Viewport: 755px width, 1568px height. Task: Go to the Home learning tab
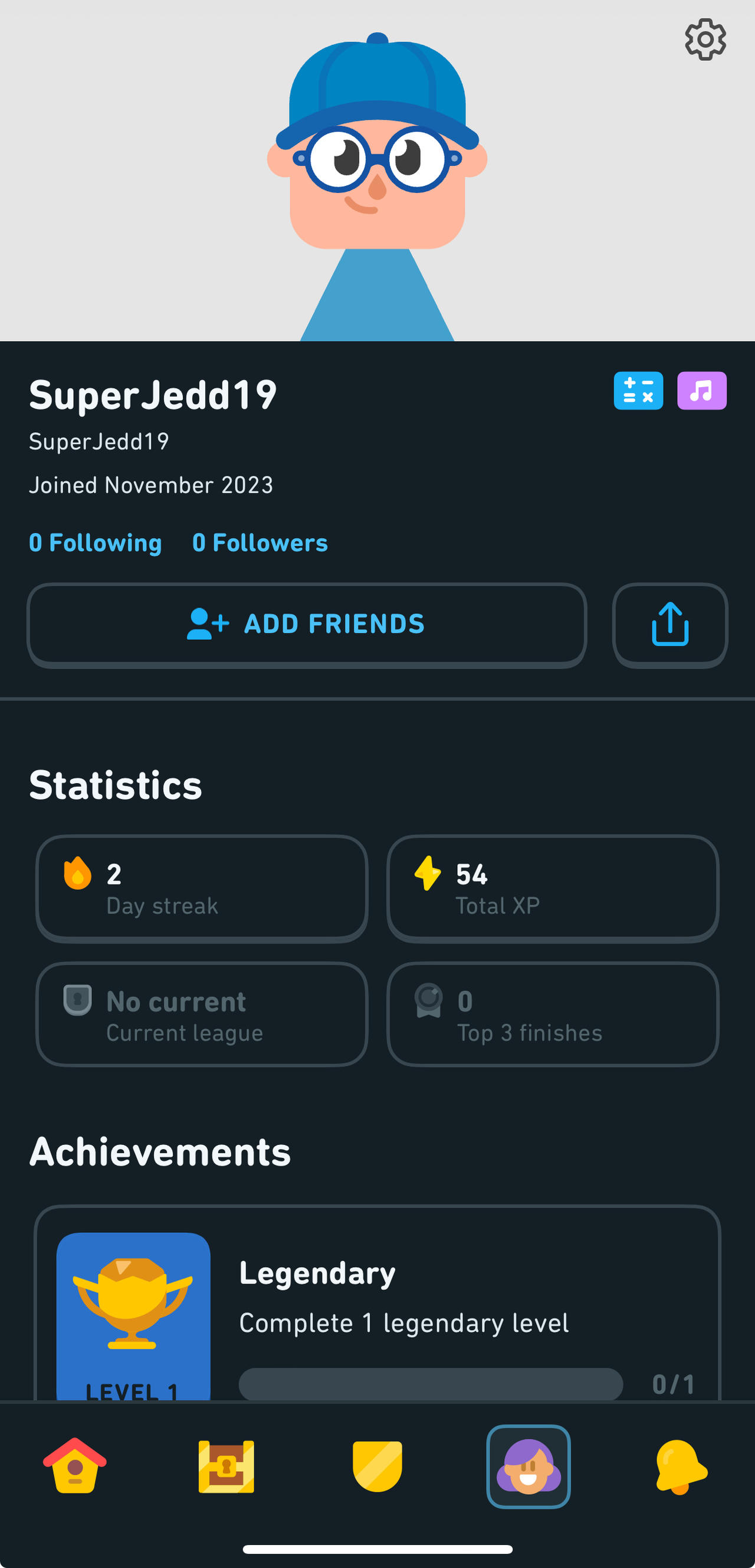pyautogui.click(x=75, y=1466)
